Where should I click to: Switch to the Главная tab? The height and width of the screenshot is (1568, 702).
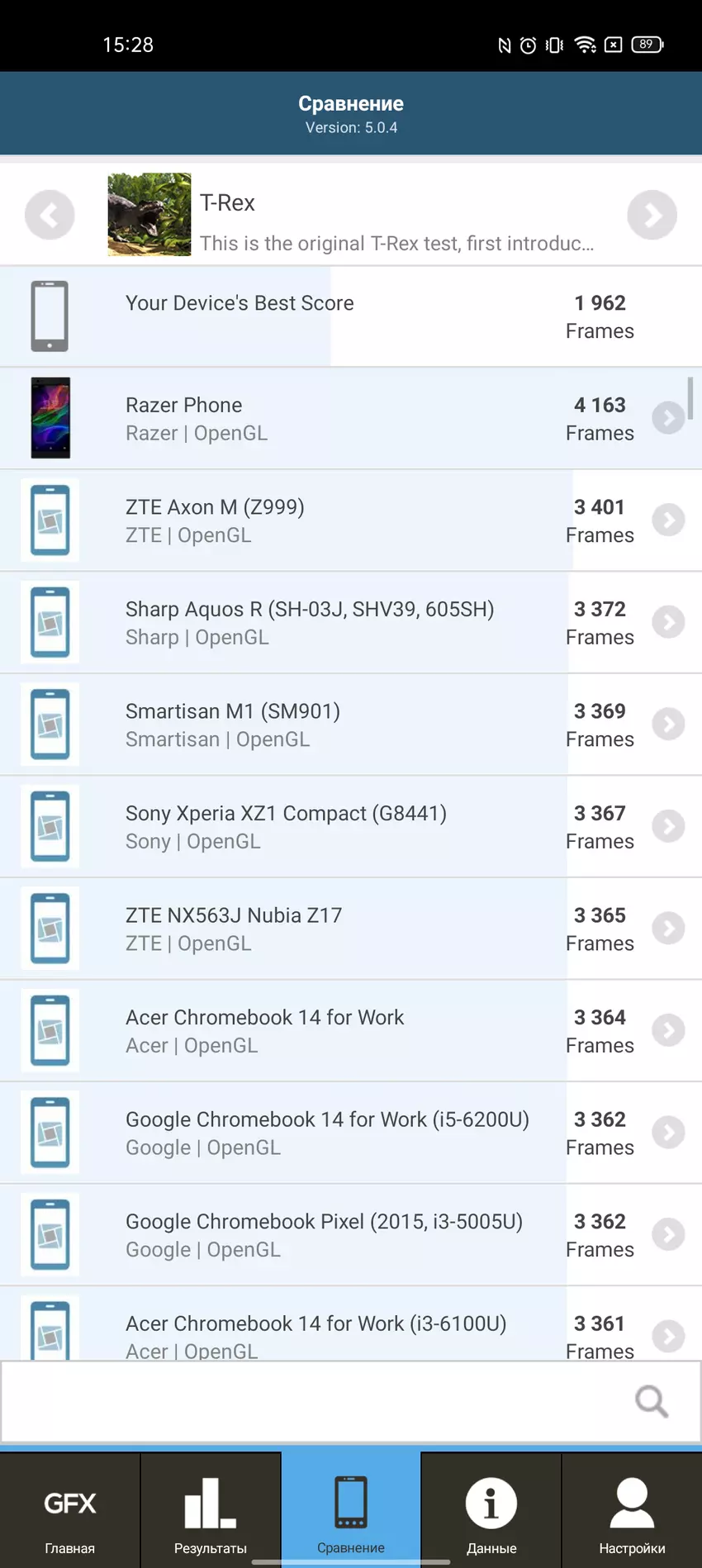click(x=70, y=1512)
